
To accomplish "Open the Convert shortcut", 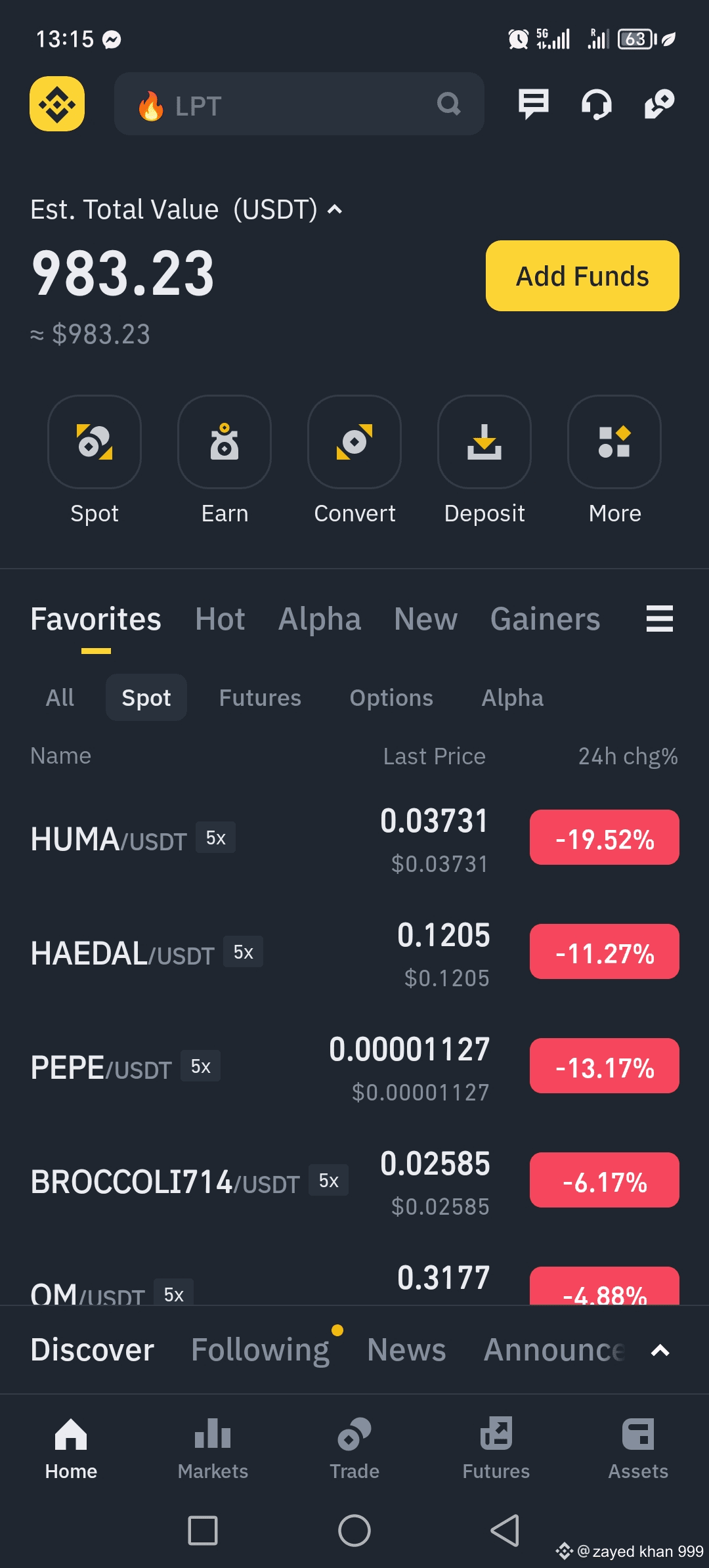I will [354, 442].
